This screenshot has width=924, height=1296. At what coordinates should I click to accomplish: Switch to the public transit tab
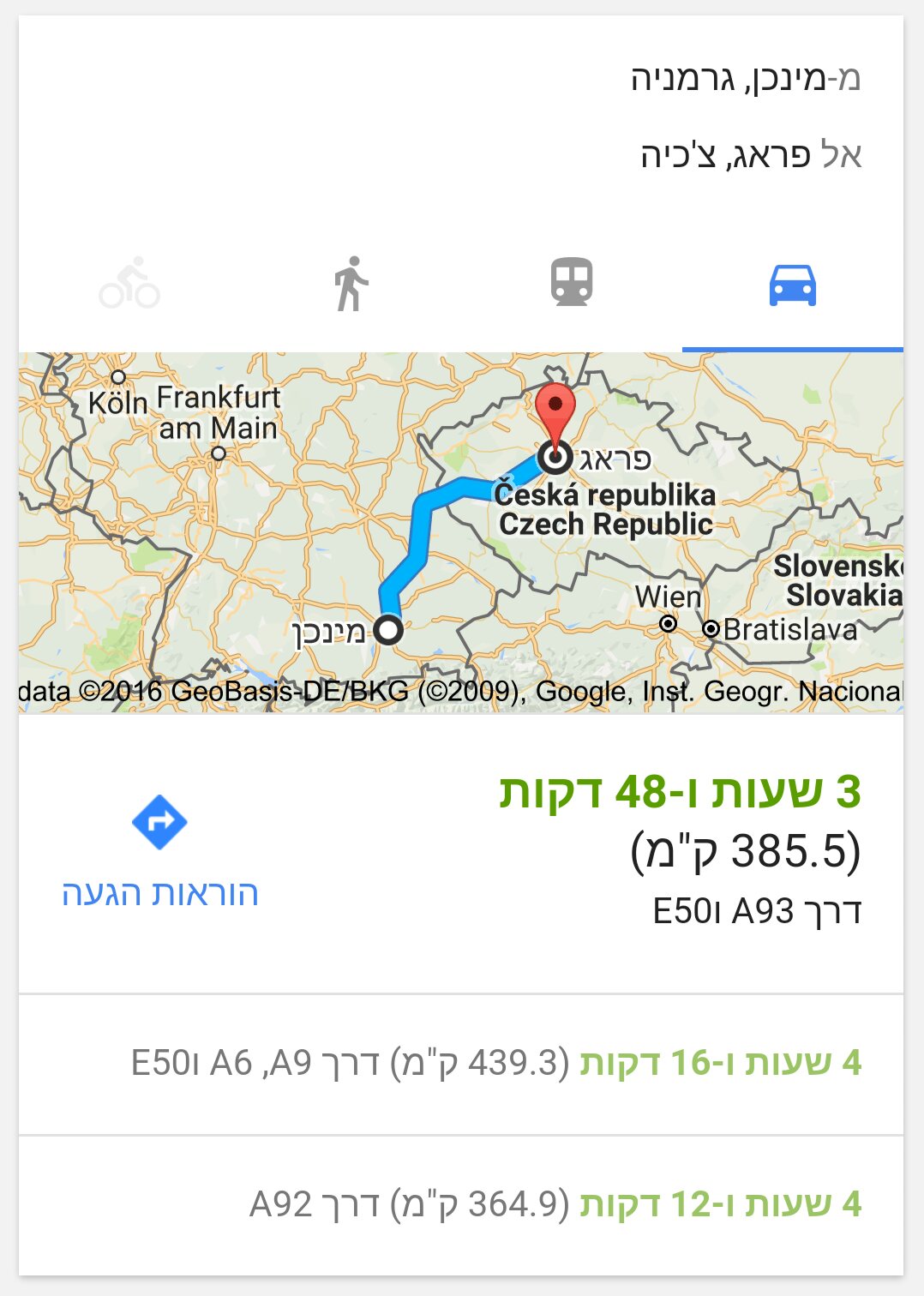[572, 283]
